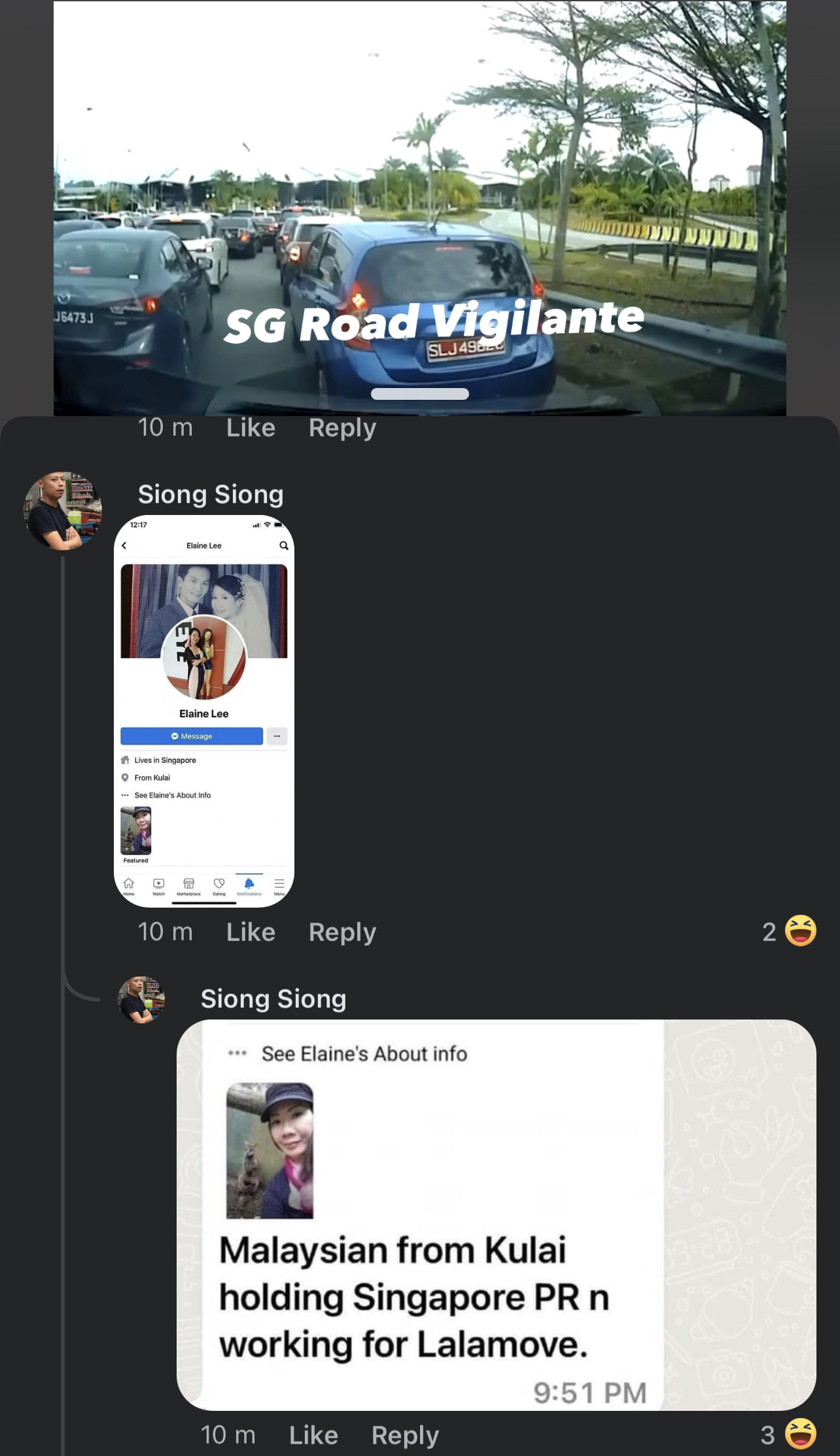Open Siong Siong's avatar beside the Kulai reply
Viewport: 840px width, 1456px height.
pyautogui.click(x=141, y=999)
